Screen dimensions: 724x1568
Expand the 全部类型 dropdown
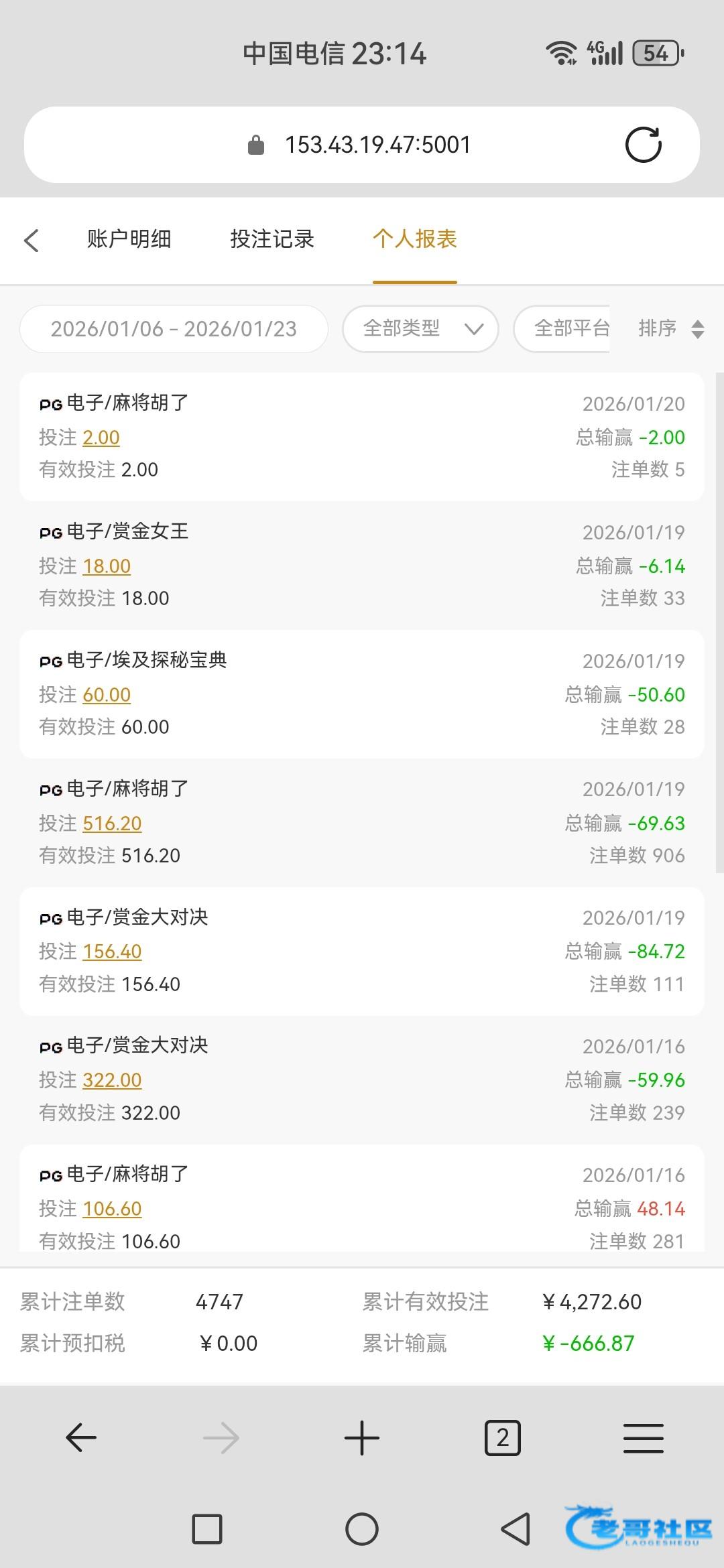[420, 329]
